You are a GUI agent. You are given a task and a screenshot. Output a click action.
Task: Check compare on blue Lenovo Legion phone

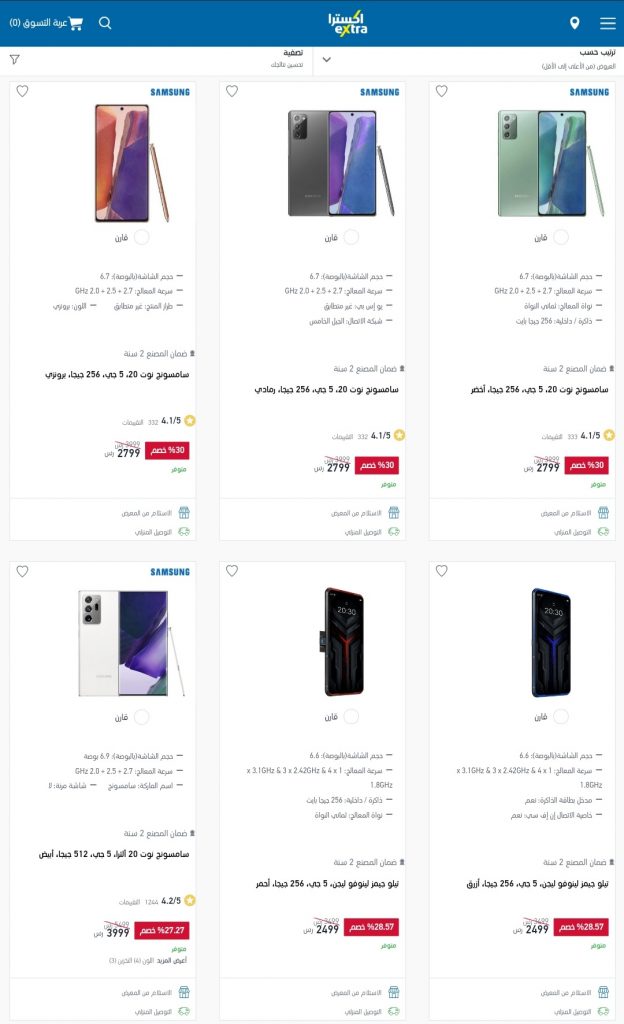[x=561, y=717]
